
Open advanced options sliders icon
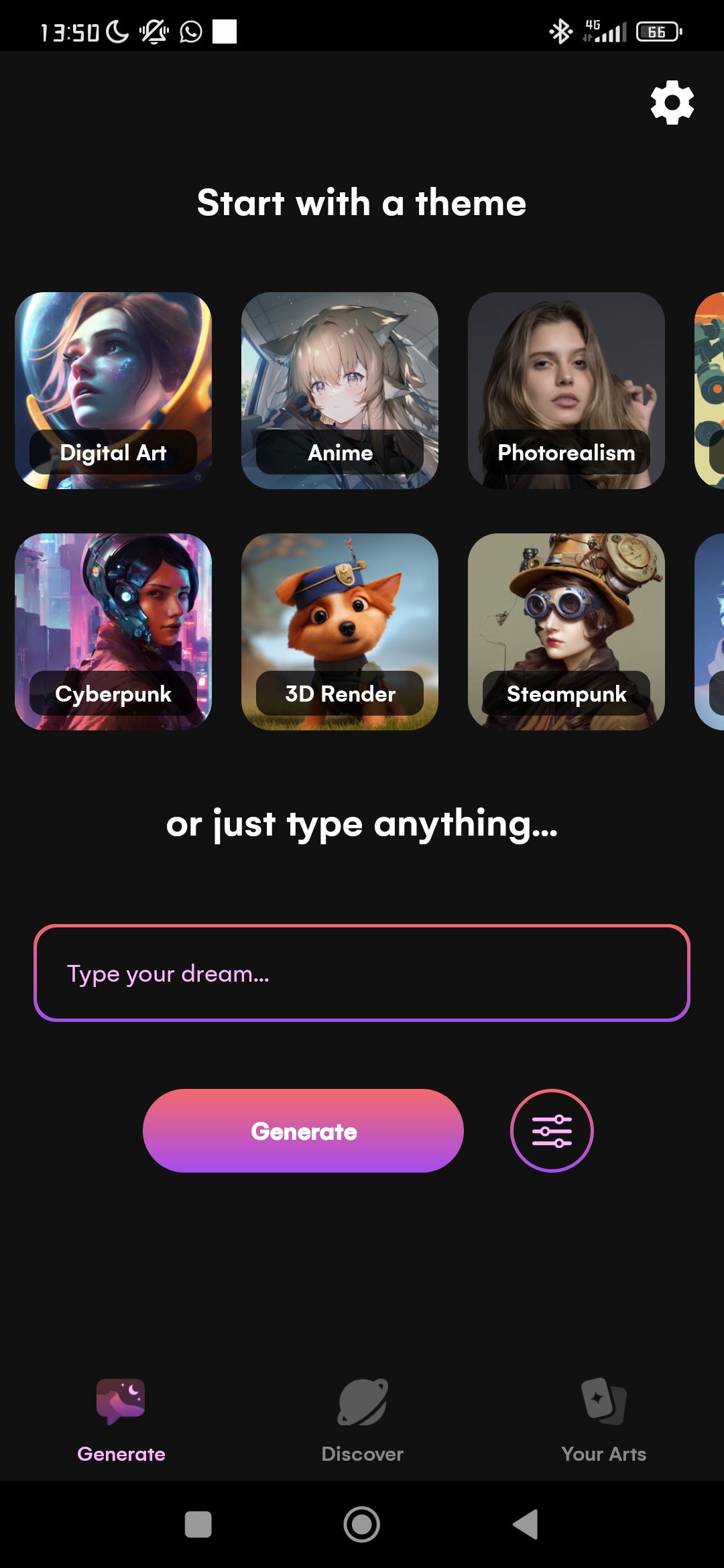(552, 1130)
